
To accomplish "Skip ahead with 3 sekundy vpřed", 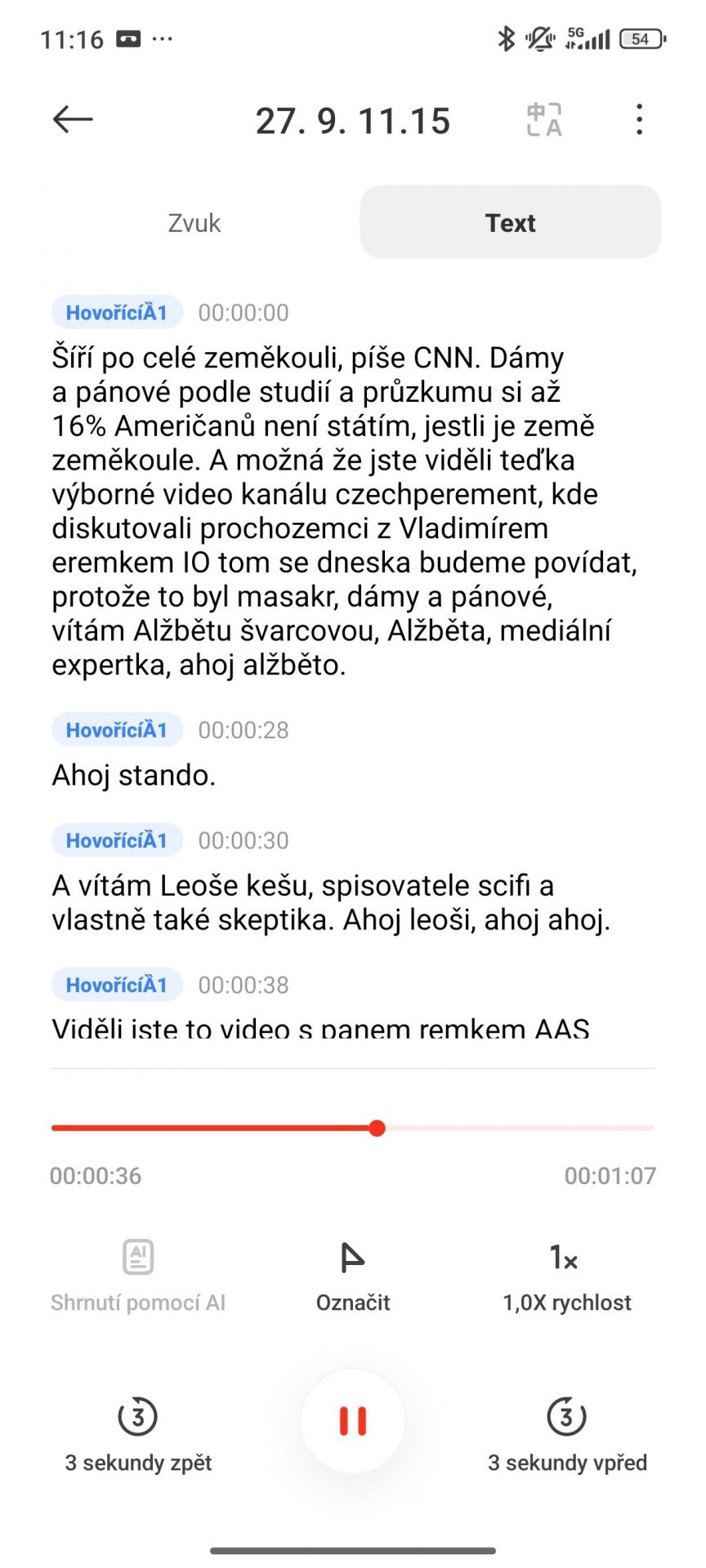I will point(567,1434).
